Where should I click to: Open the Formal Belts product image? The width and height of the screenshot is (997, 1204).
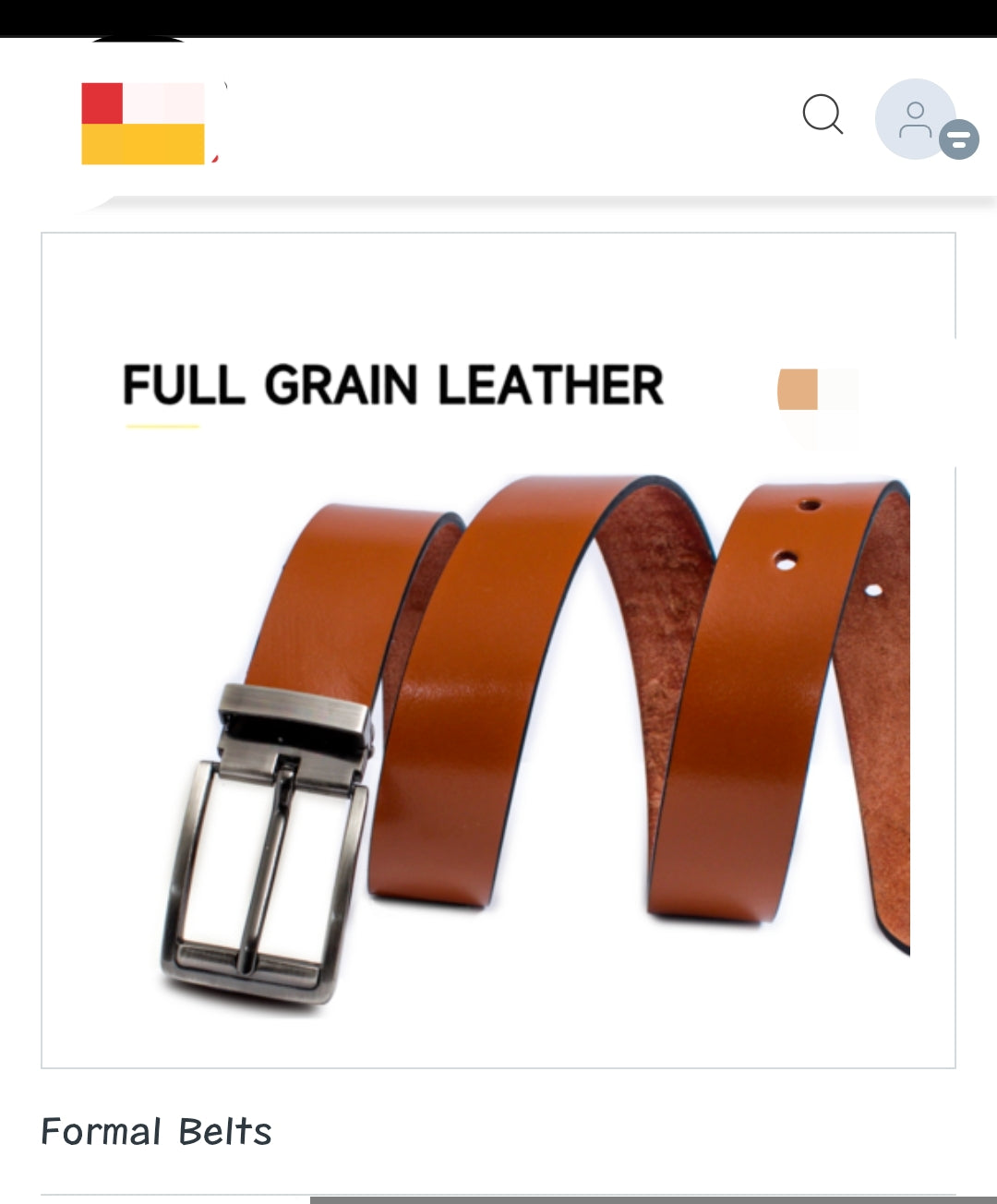tap(498, 650)
